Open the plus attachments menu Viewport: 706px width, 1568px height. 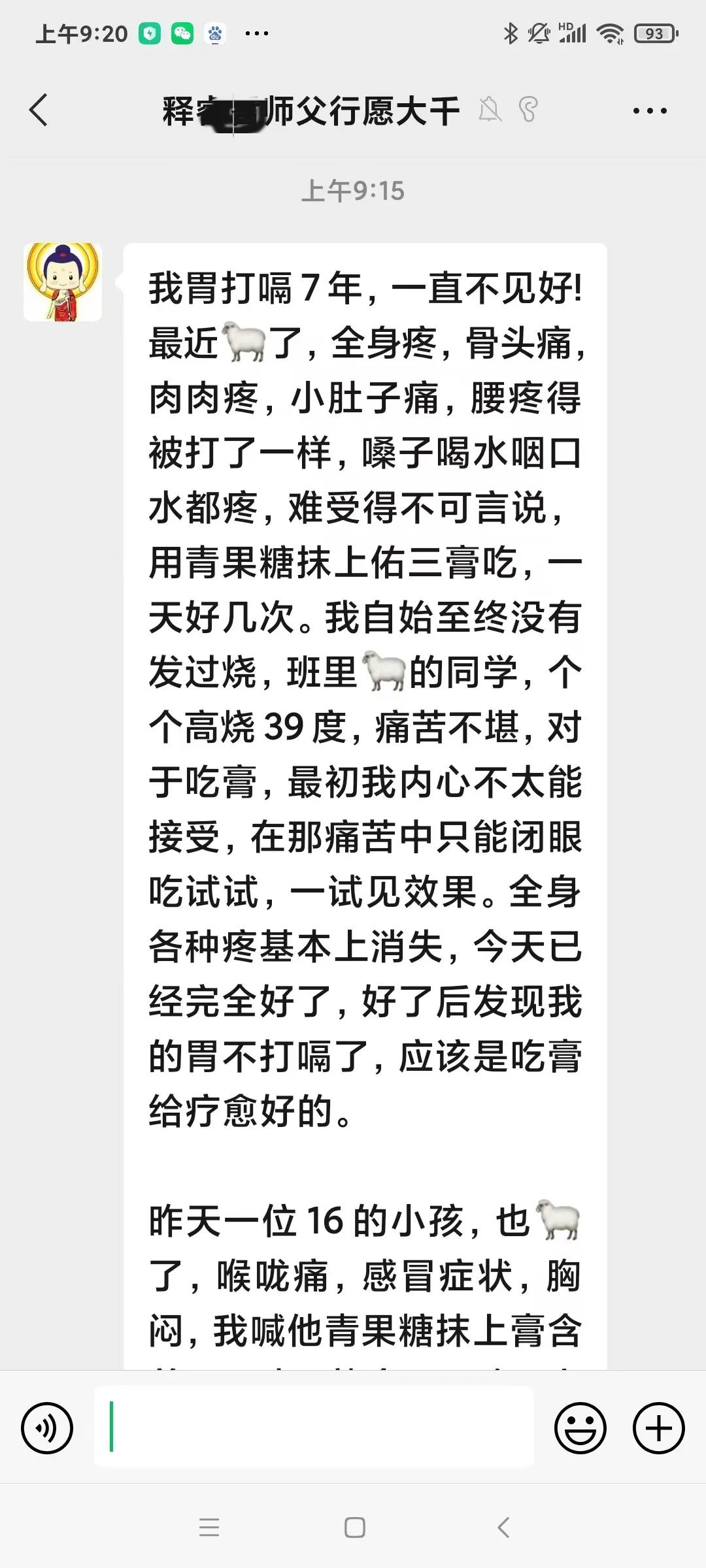tap(658, 1428)
